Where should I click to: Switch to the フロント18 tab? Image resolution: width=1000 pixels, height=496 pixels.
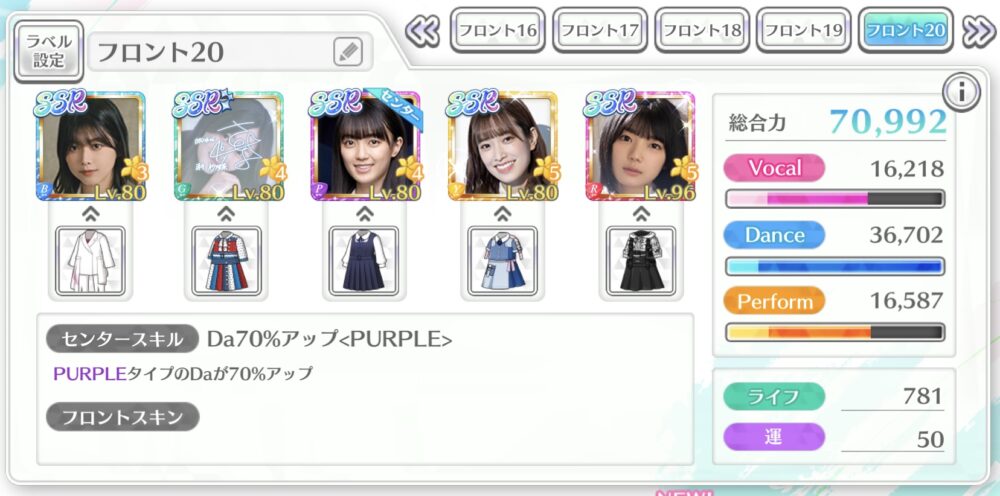click(702, 31)
